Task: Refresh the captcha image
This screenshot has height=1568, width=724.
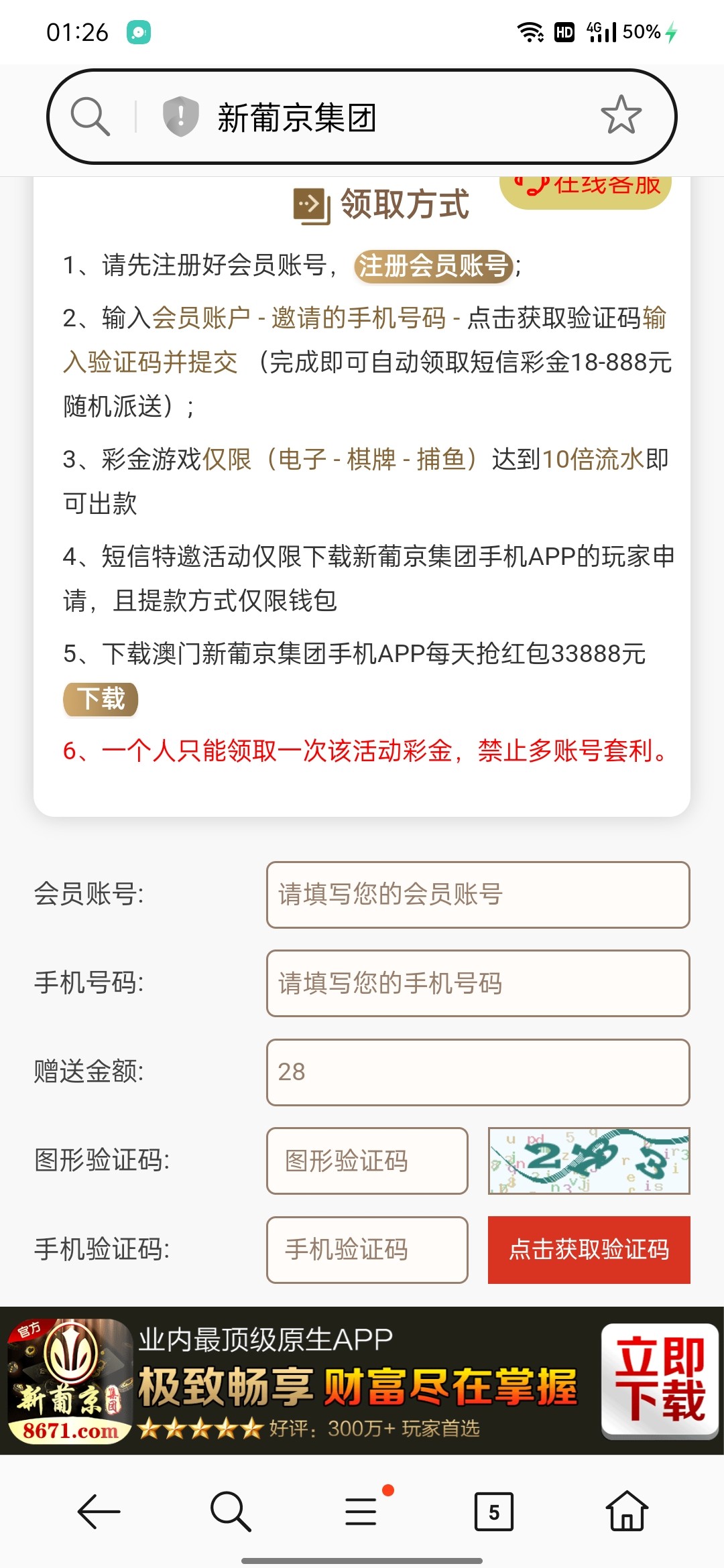Action: pos(589,1161)
